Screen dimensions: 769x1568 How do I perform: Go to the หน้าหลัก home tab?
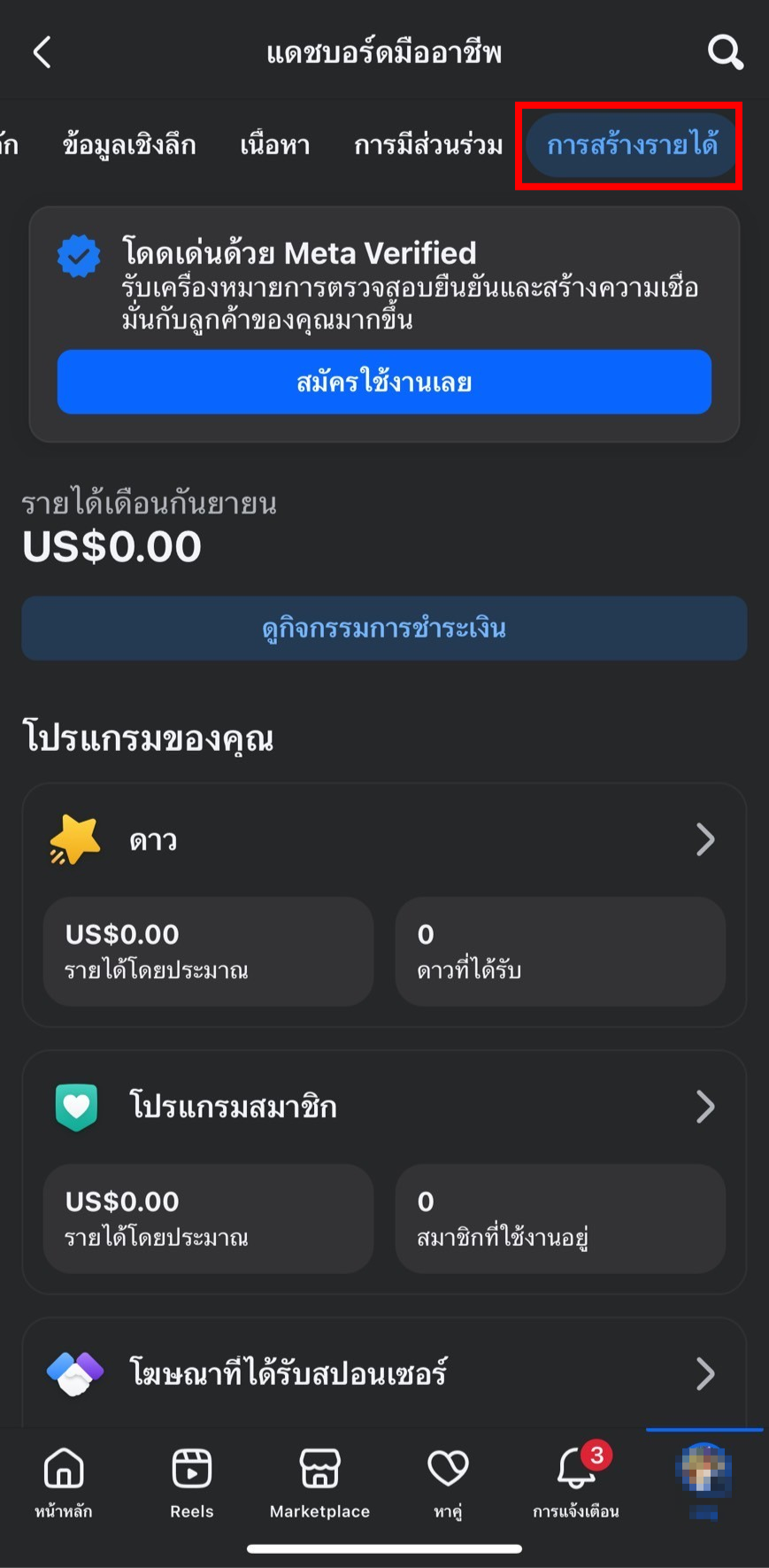64,1483
